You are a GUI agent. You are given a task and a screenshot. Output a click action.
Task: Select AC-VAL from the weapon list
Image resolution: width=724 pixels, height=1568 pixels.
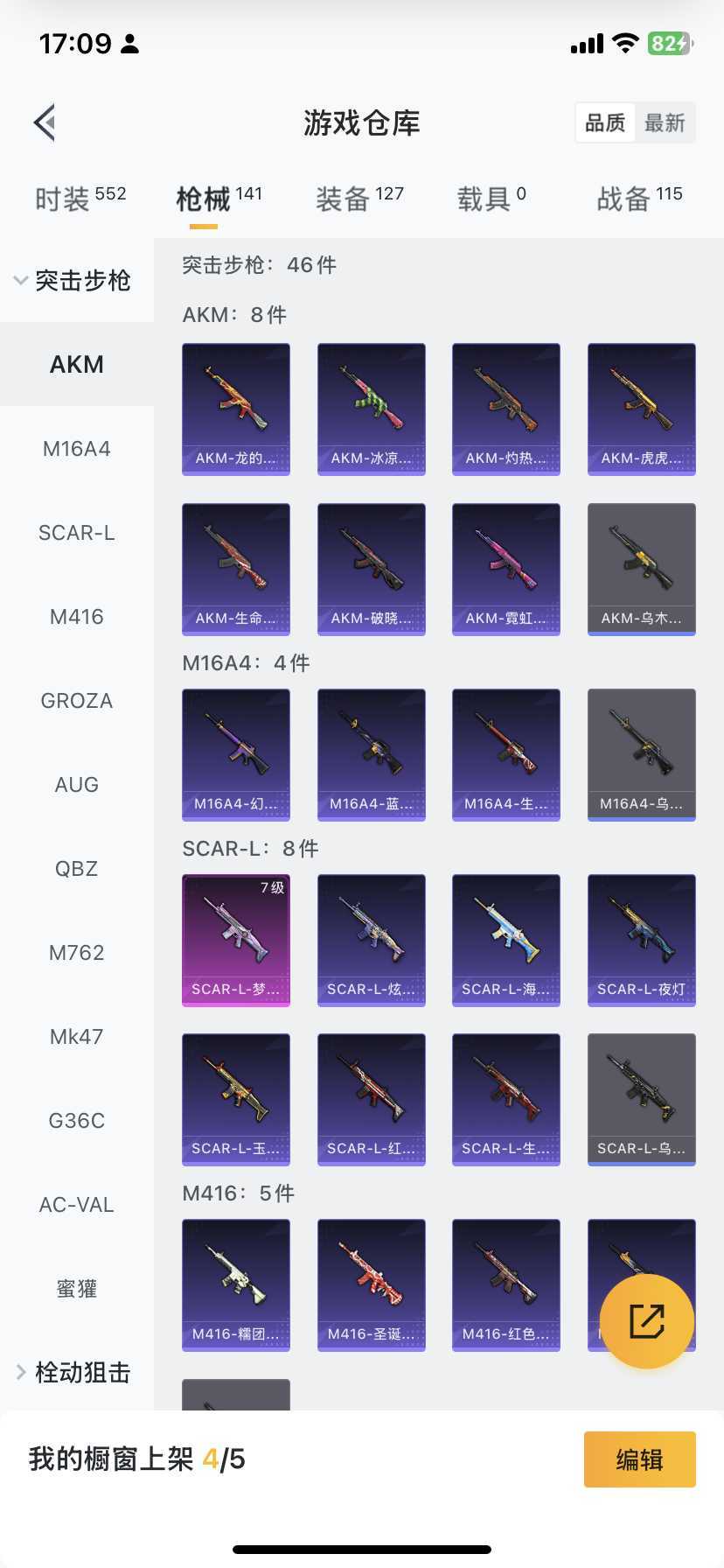click(x=77, y=1205)
